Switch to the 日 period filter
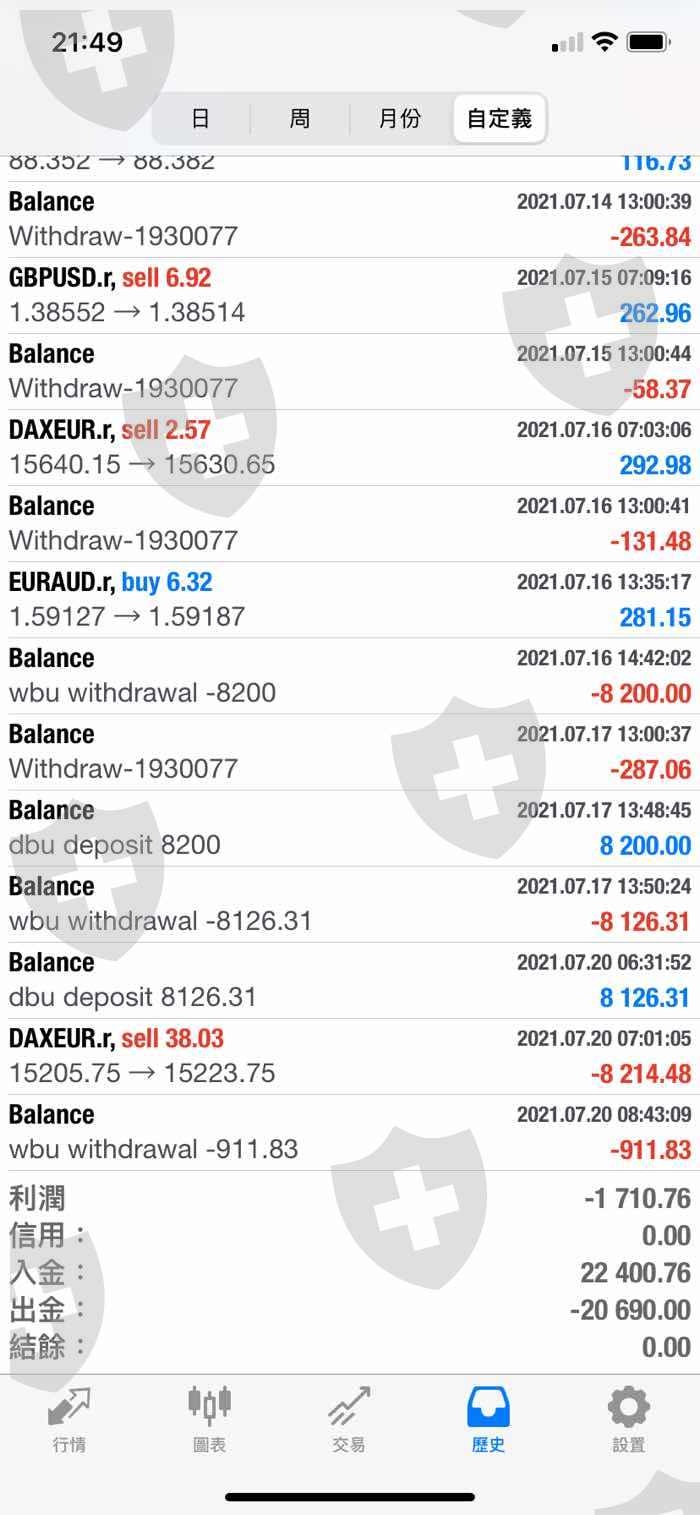This screenshot has height=1515, width=700. click(200, 119)
